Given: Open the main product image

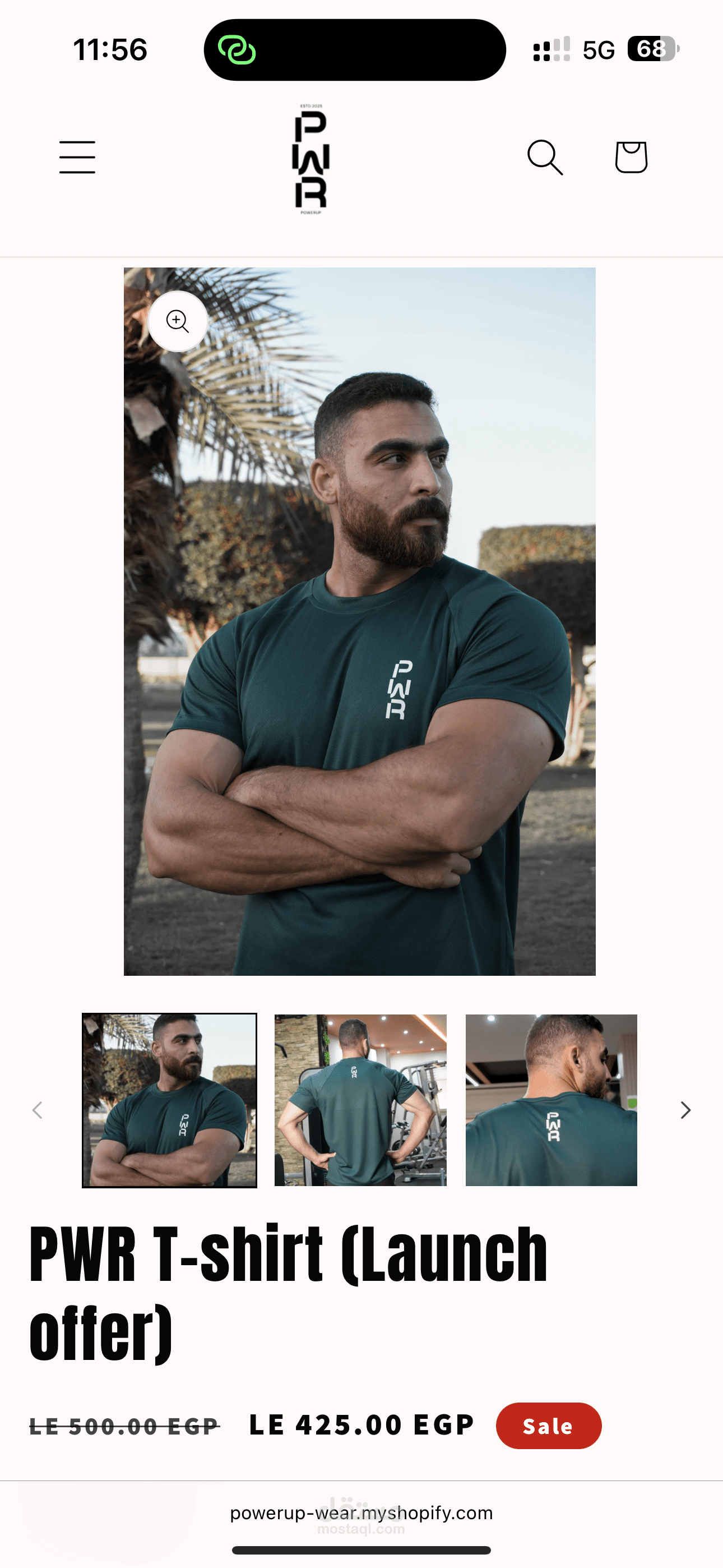Looking at the screenshot, I should pos(360,621).
